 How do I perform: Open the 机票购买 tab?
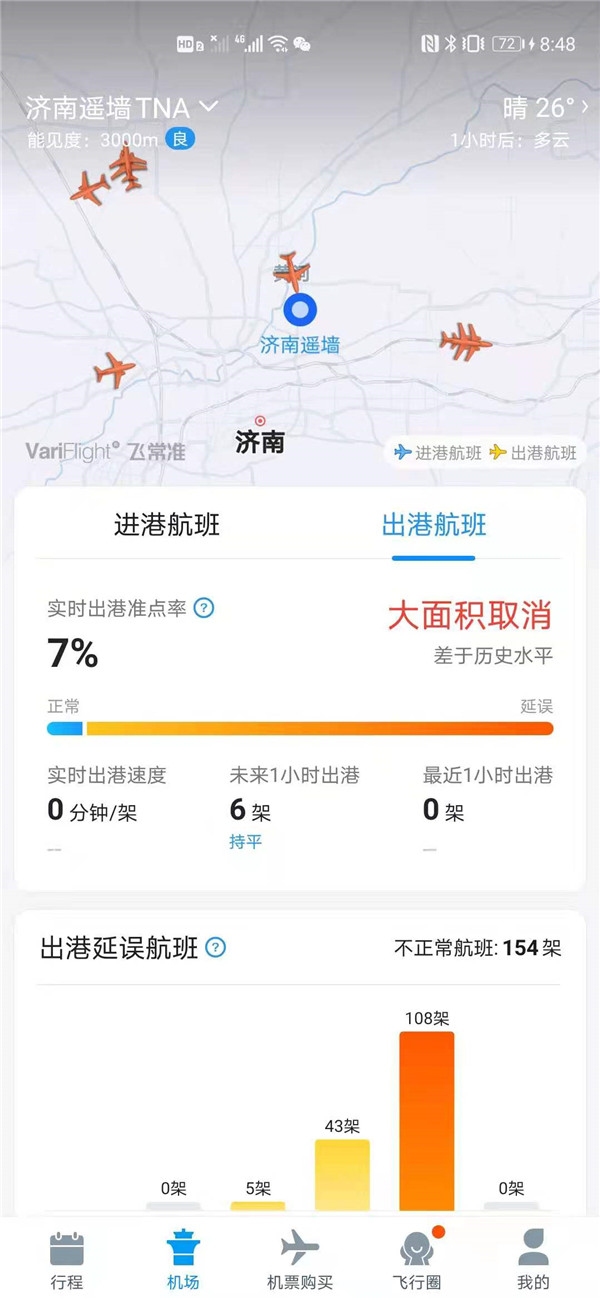[300, 1260]
